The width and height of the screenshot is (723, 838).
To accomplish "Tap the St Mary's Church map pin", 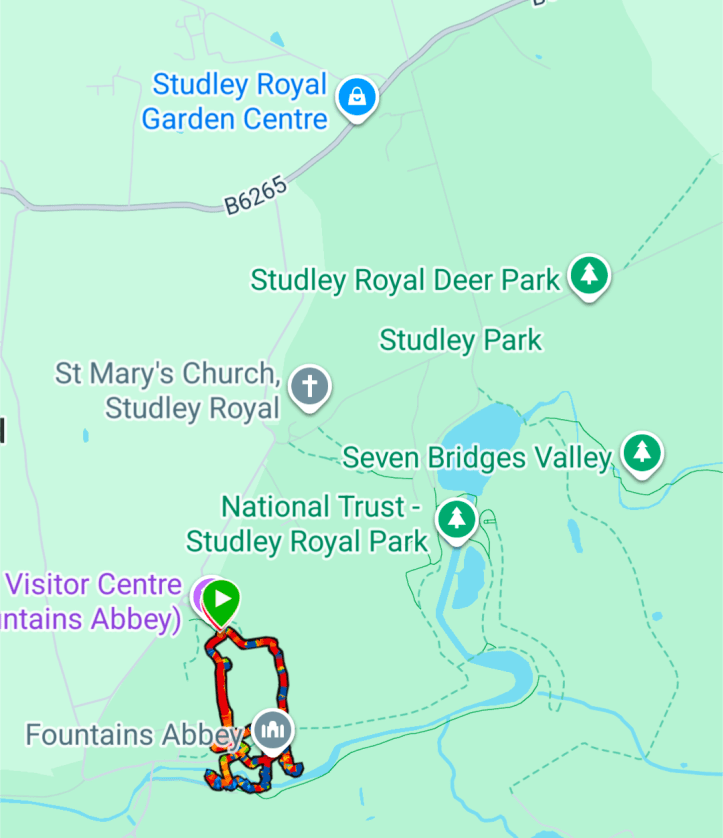I will [x=310, y=385].
